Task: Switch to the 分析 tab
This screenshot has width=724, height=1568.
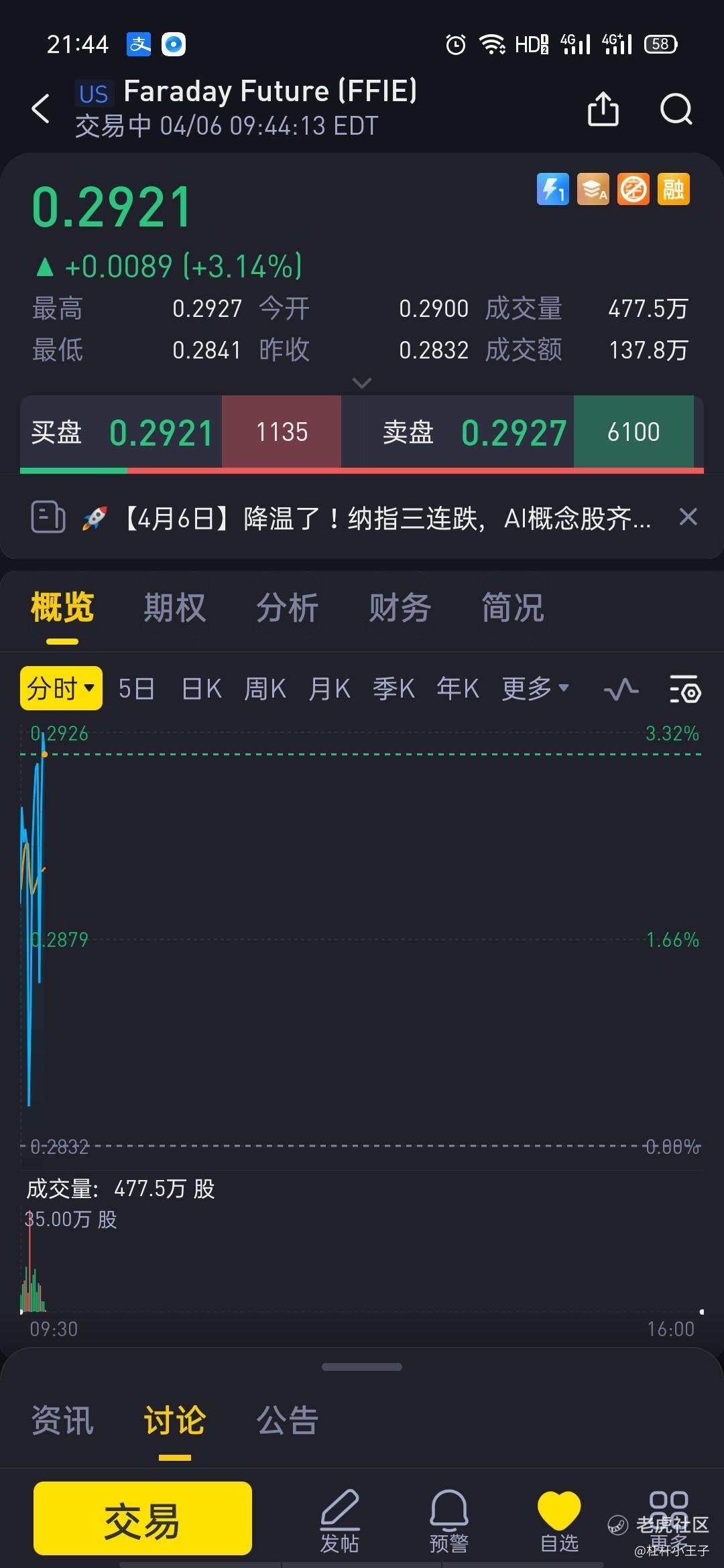Action: (x=287, y=608)
